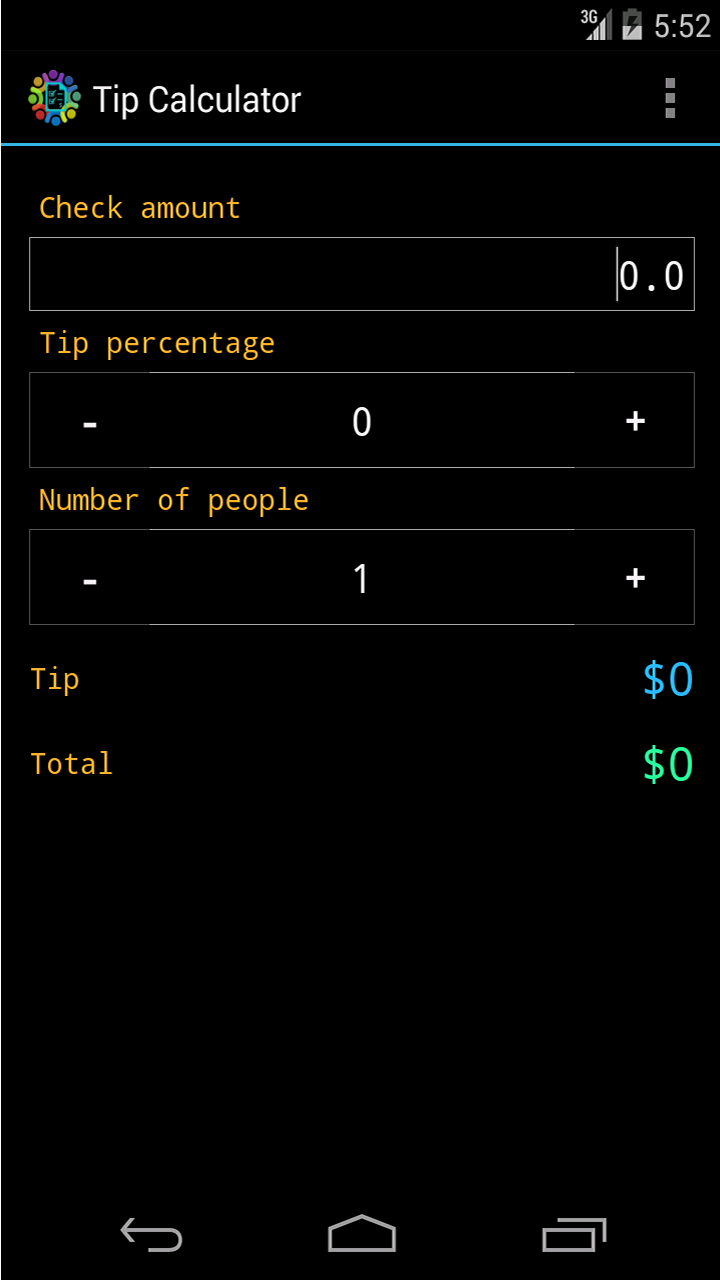
Task: Tap the 3G signal strength indicator
Action: pos(597,25)
